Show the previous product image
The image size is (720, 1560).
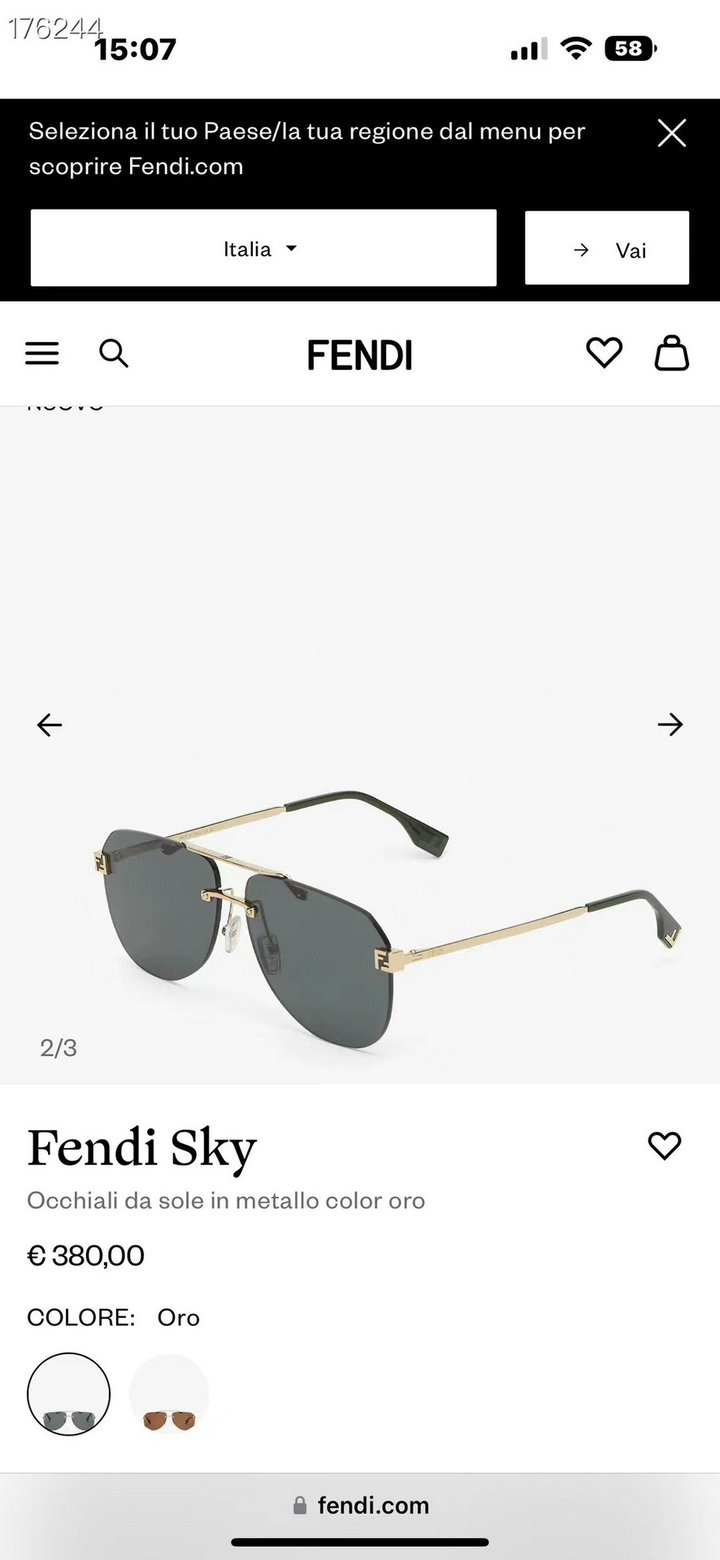coord(49,725)
